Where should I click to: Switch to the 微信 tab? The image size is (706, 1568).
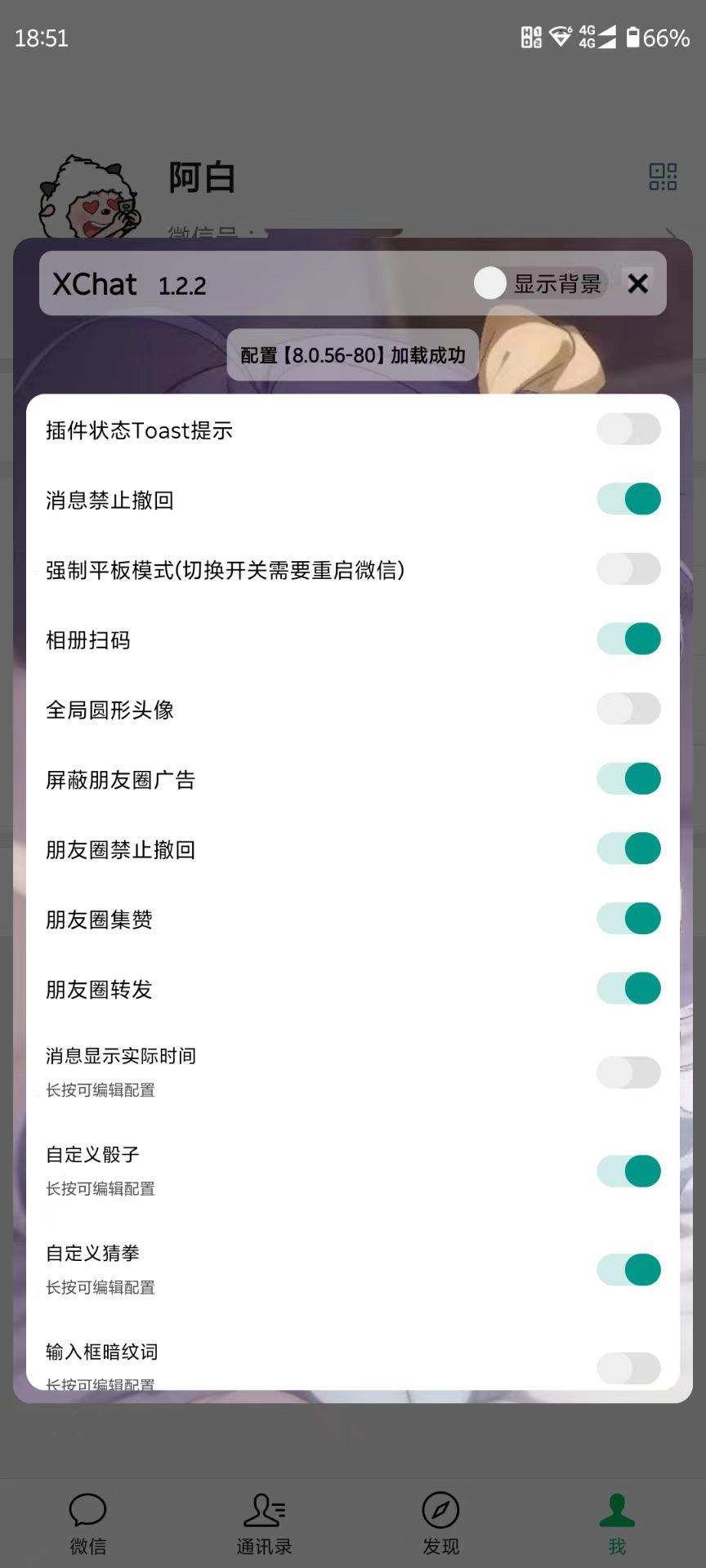click(x=87, y=1523)
